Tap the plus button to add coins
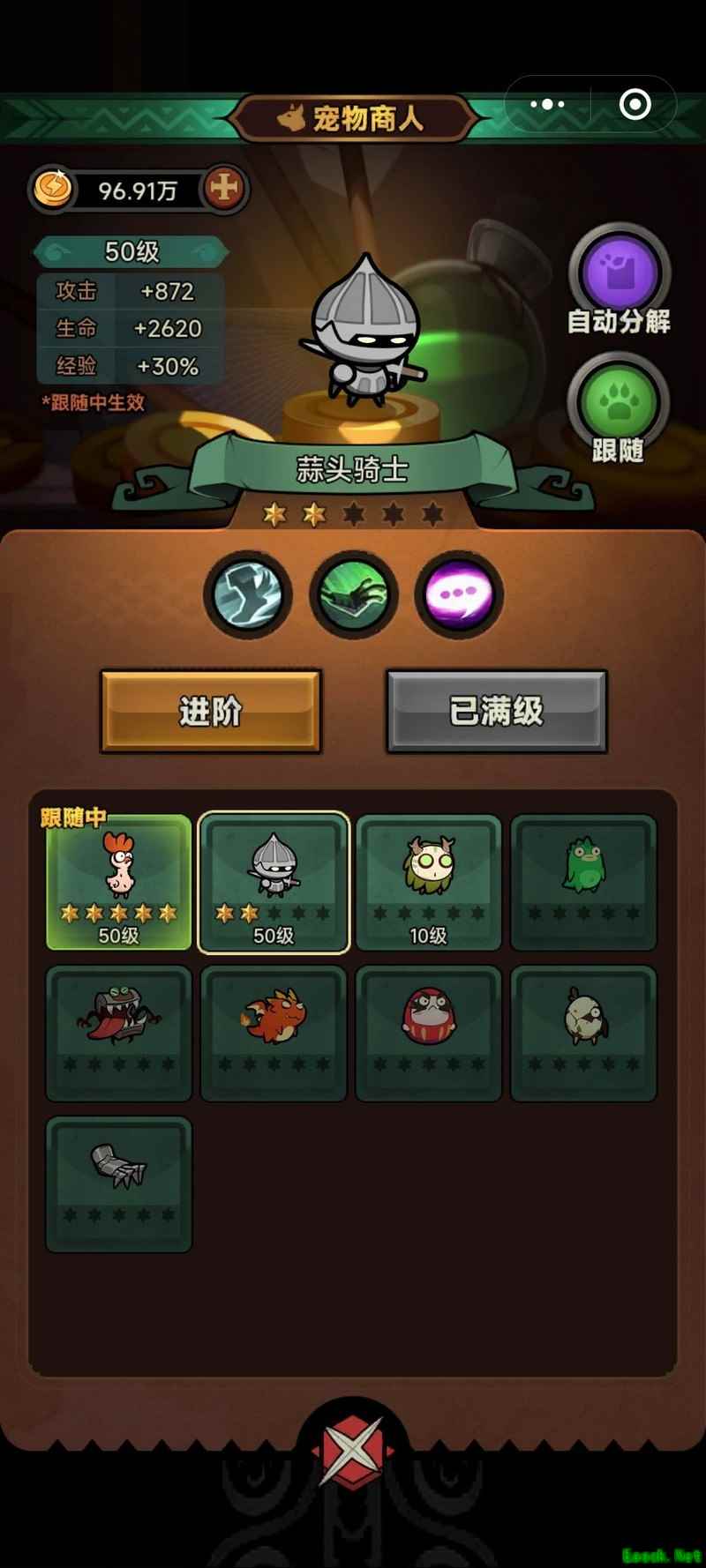706x1568 pixels. pos(224,189)
